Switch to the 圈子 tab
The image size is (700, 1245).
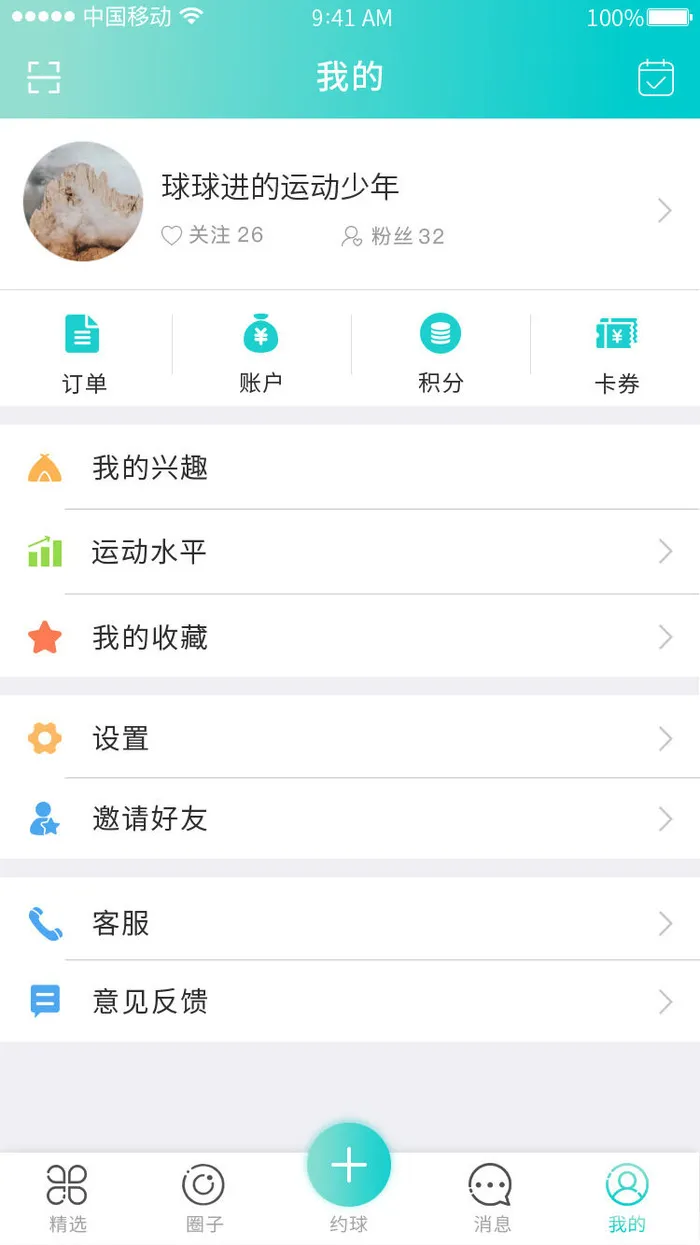pos(204,1197)
